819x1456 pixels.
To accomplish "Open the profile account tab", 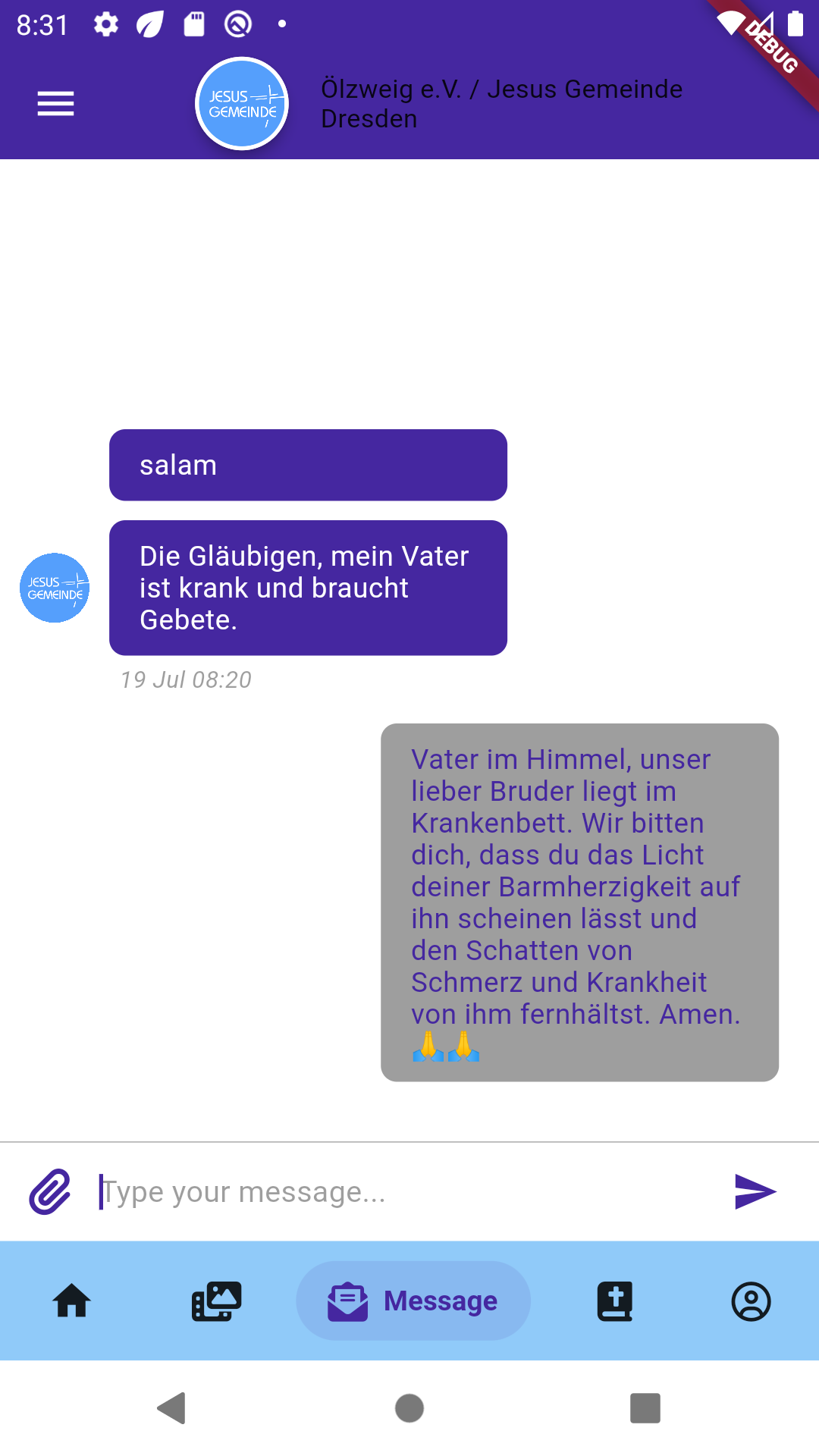I will pos(751,1301).
